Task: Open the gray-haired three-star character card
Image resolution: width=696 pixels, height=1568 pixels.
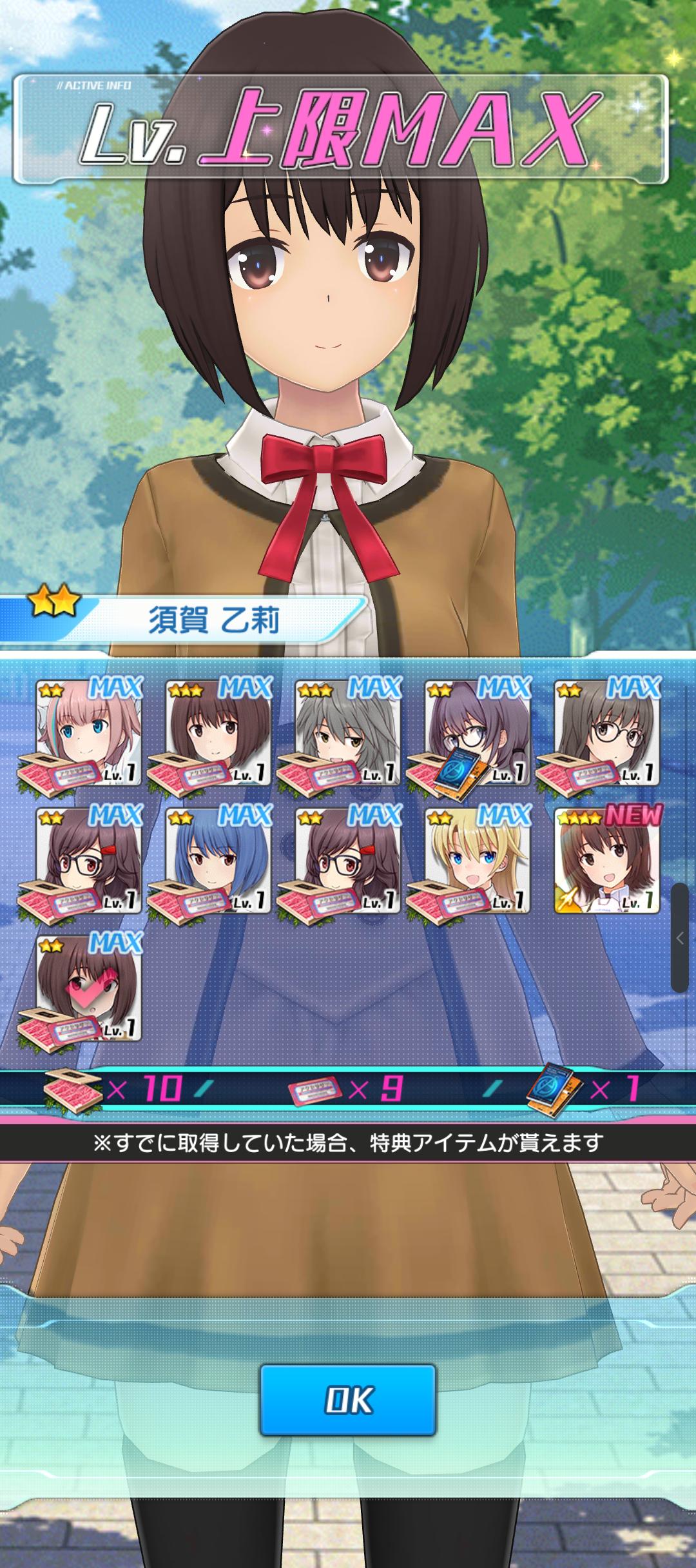Action: [348, 733]
